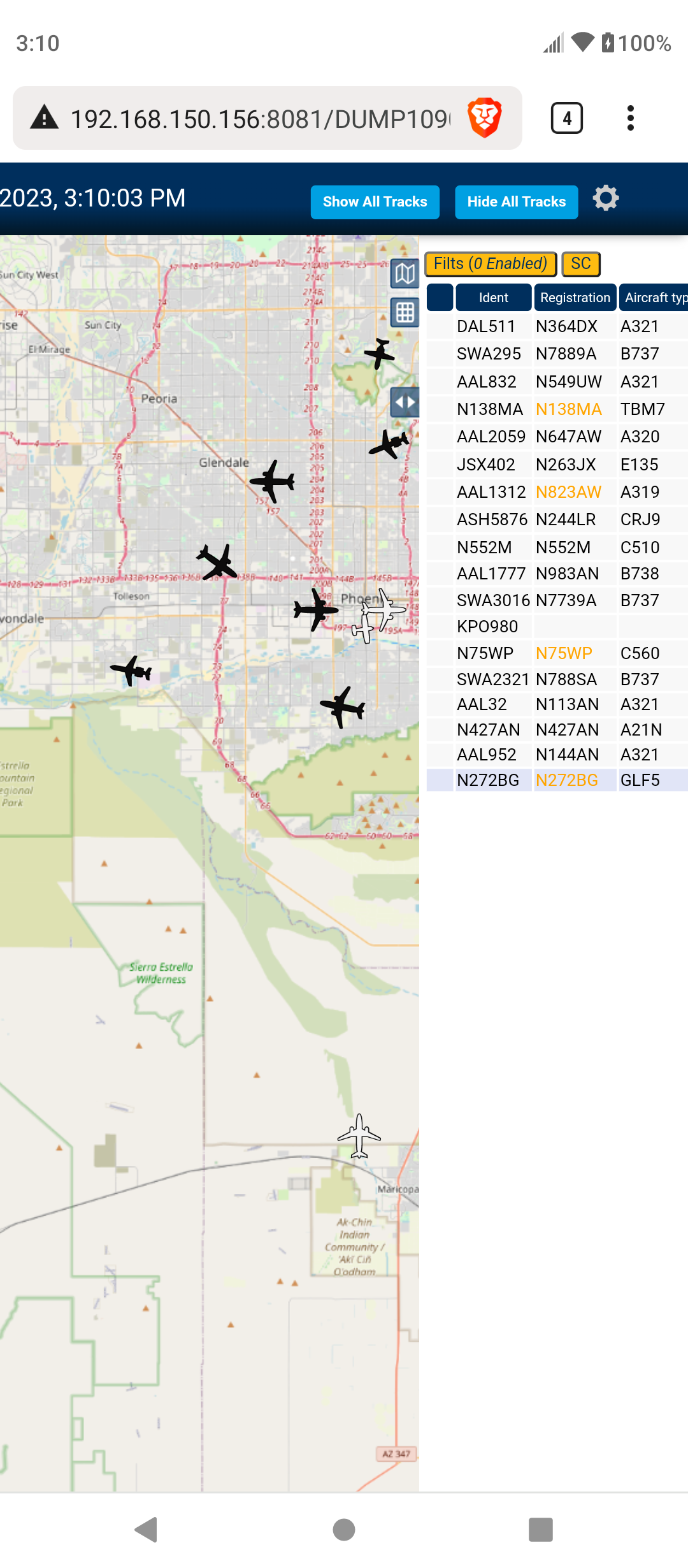Open the settings gear
Screen dimensions: 688x1568
[x=606, y=198]
